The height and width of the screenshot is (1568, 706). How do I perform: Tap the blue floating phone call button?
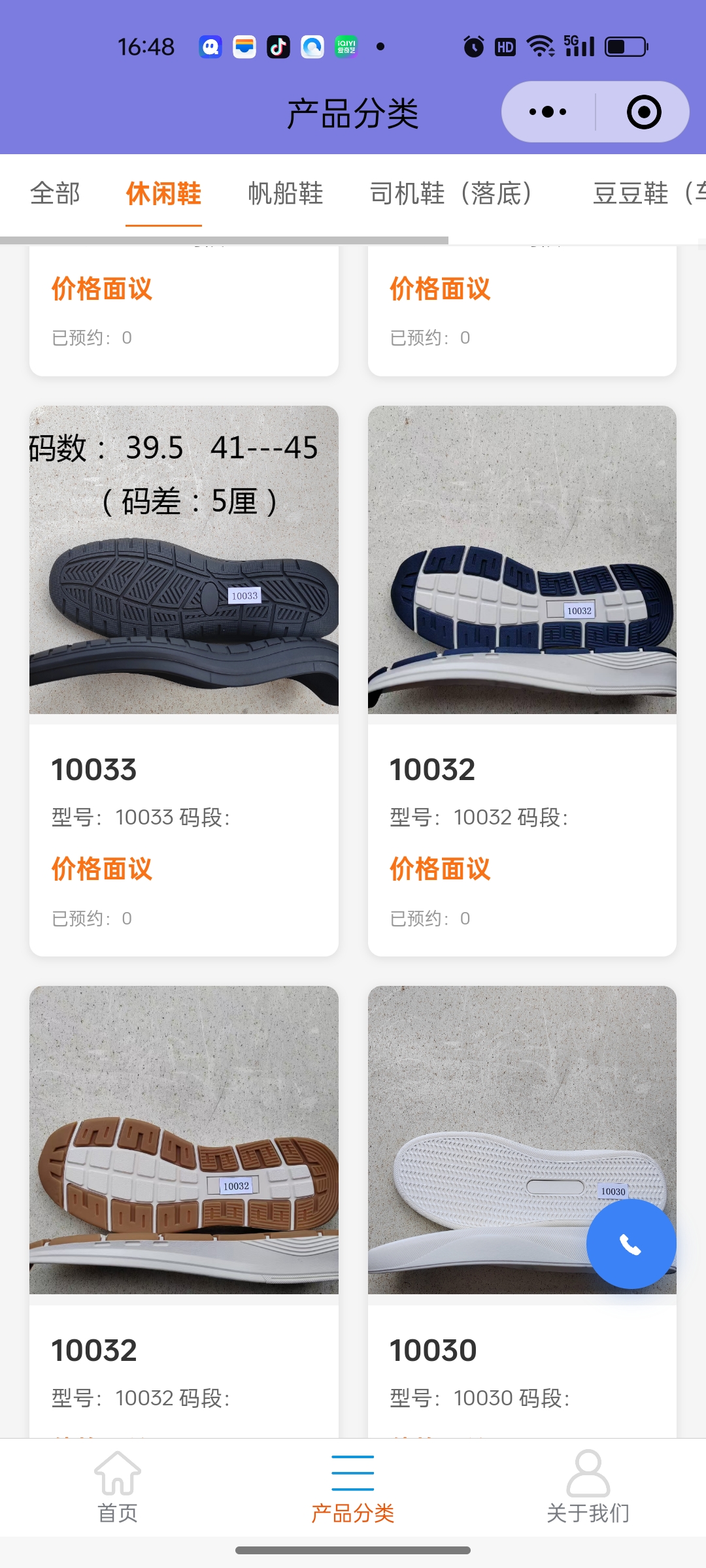point(631,1244)
